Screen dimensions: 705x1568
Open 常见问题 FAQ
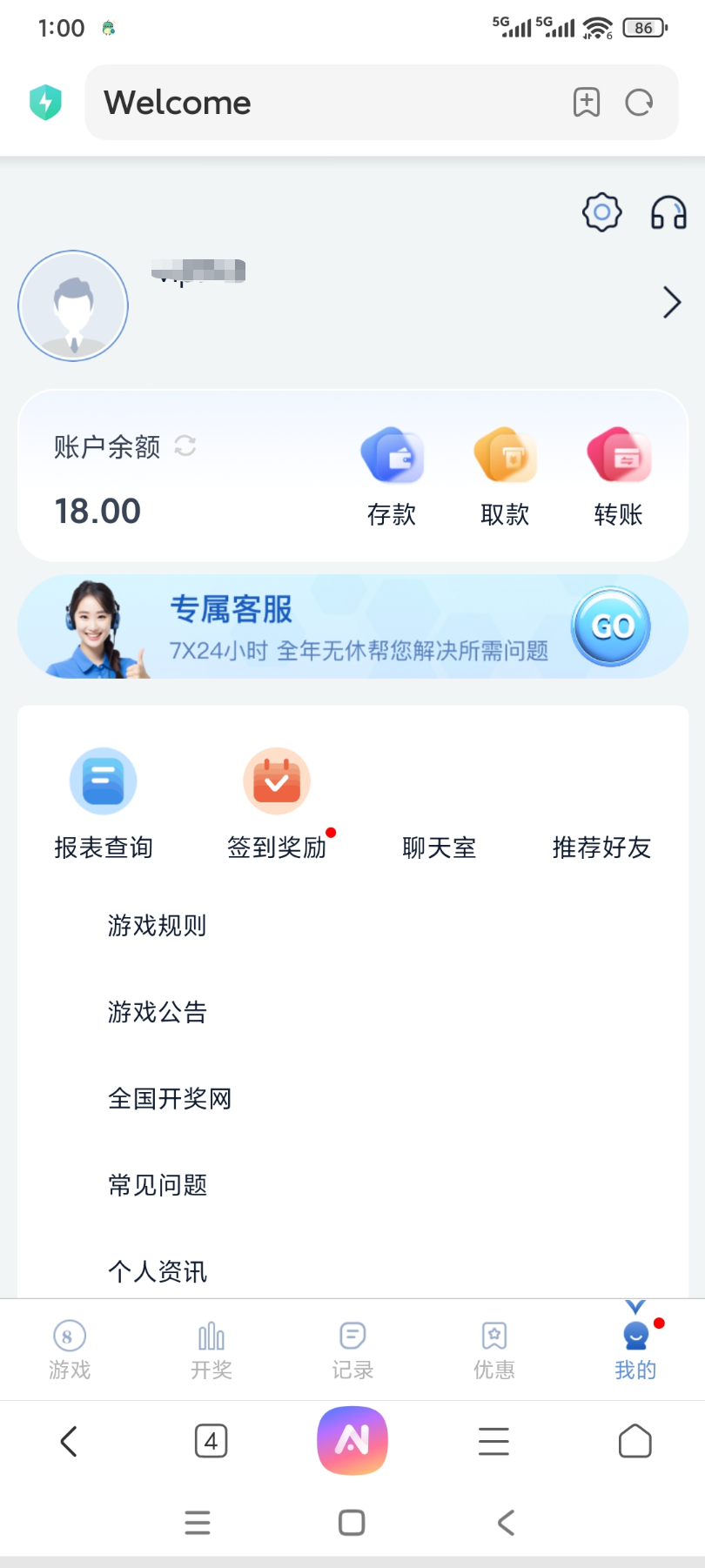click(158, 1185)
